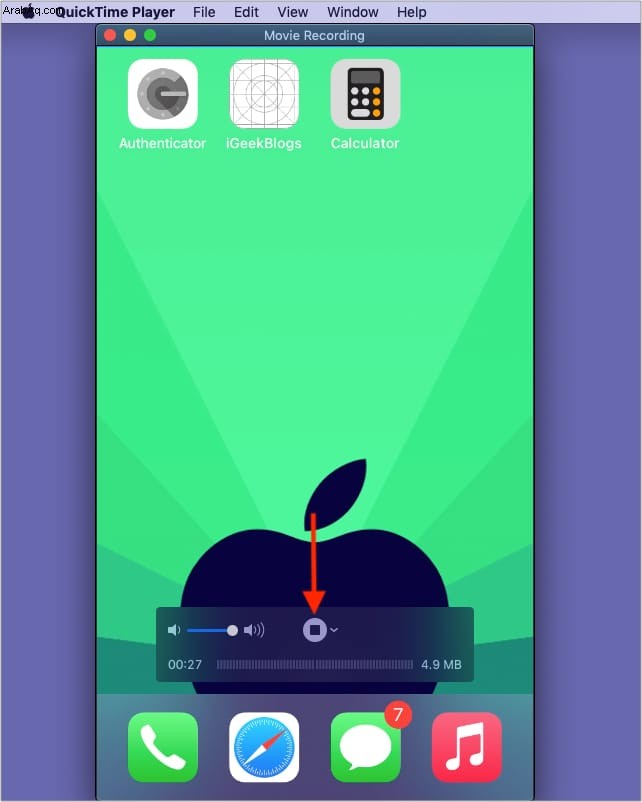Adjust the recording volume slider
Viewport: 642px width, 802px height.
tap(232, 630)
